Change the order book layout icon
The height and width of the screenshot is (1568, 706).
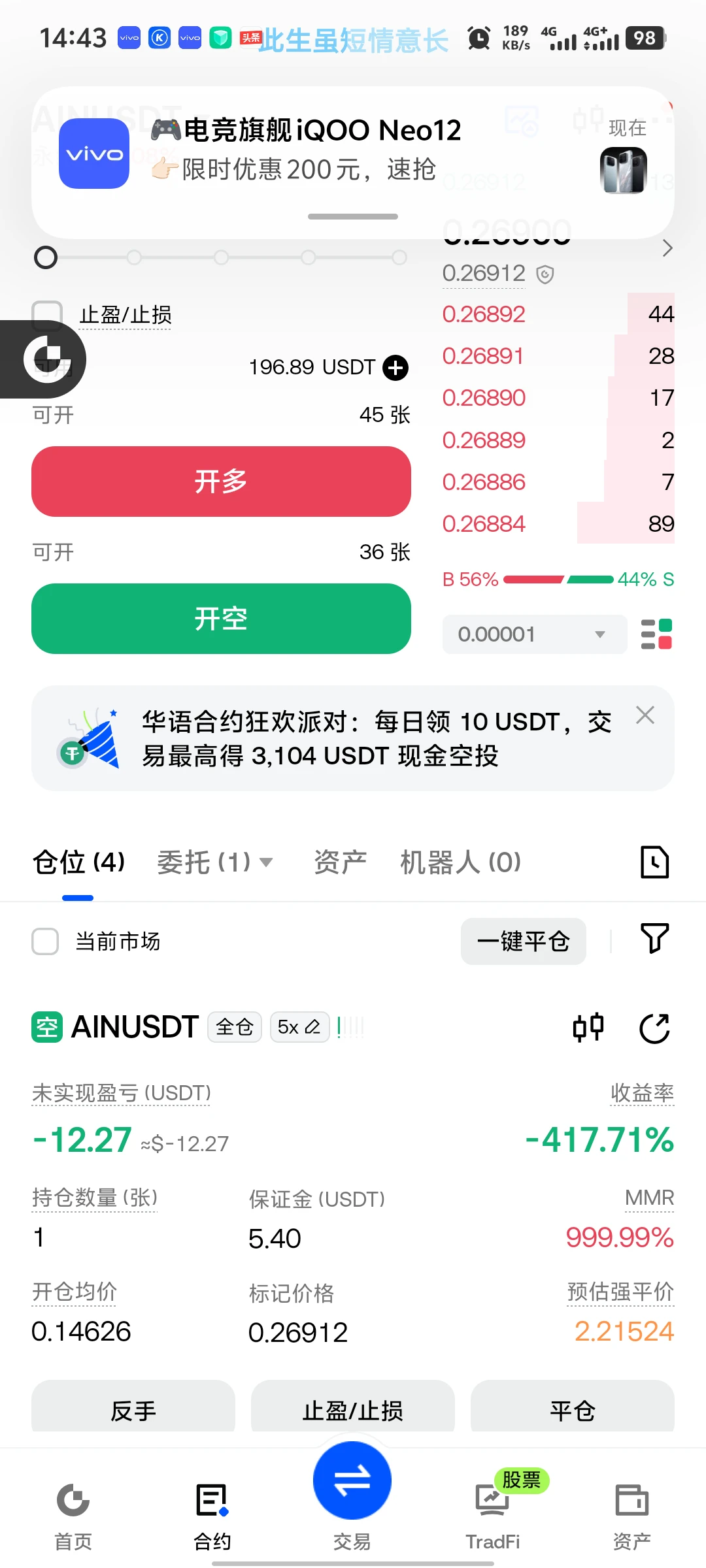coord(656,634)
